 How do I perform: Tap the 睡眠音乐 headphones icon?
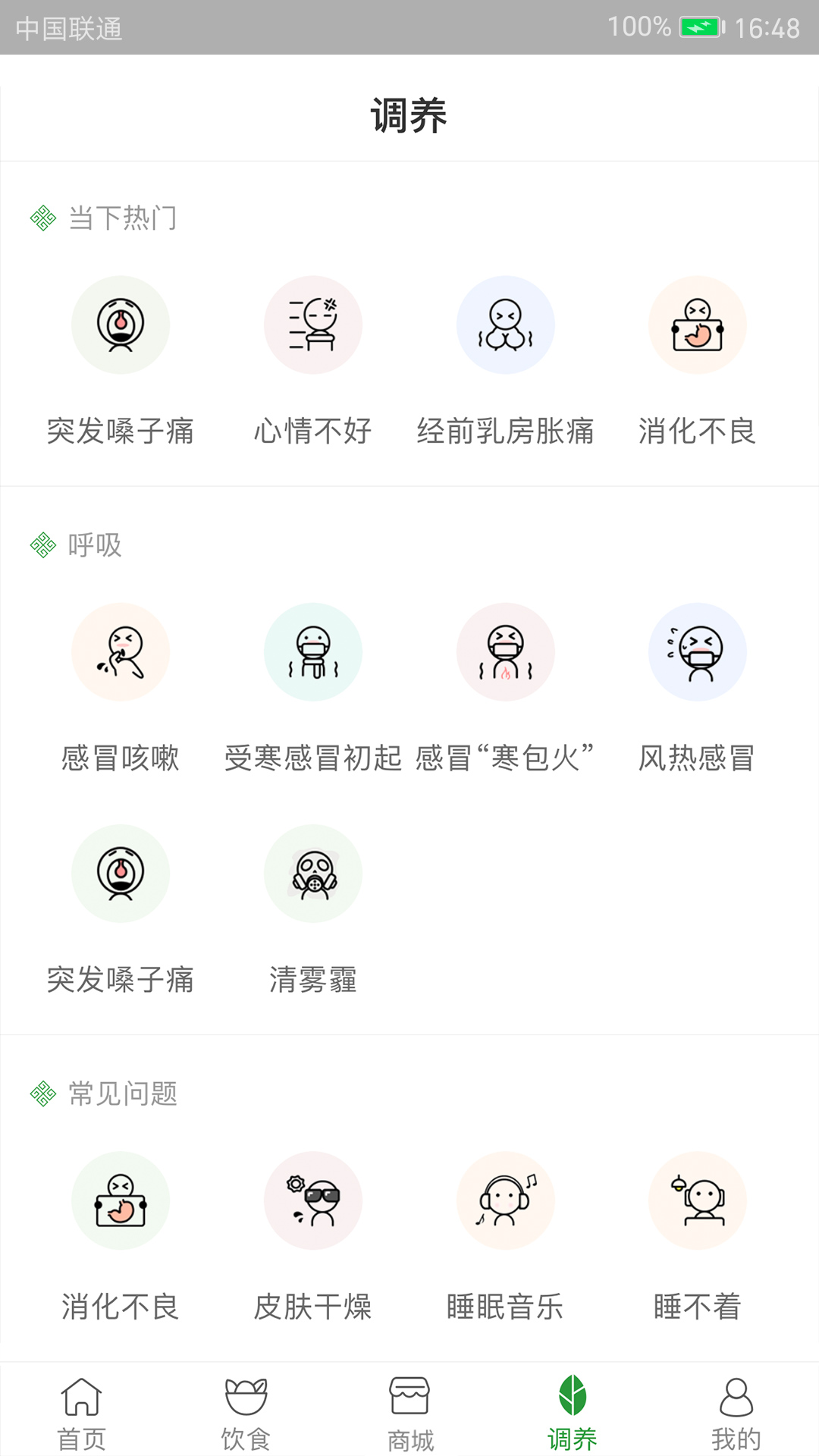[x=505, y=1202]
